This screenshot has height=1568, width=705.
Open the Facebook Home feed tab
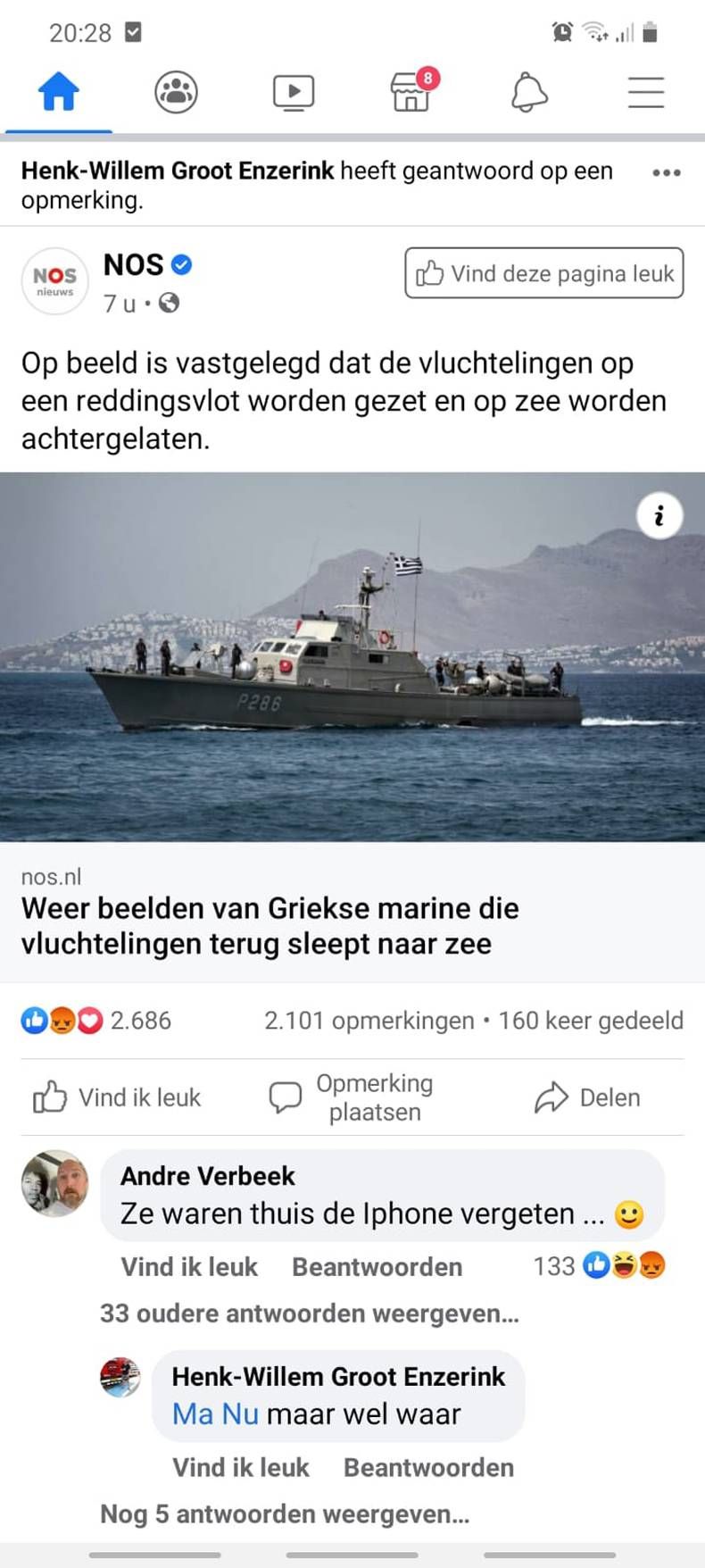tap(59, 91)
